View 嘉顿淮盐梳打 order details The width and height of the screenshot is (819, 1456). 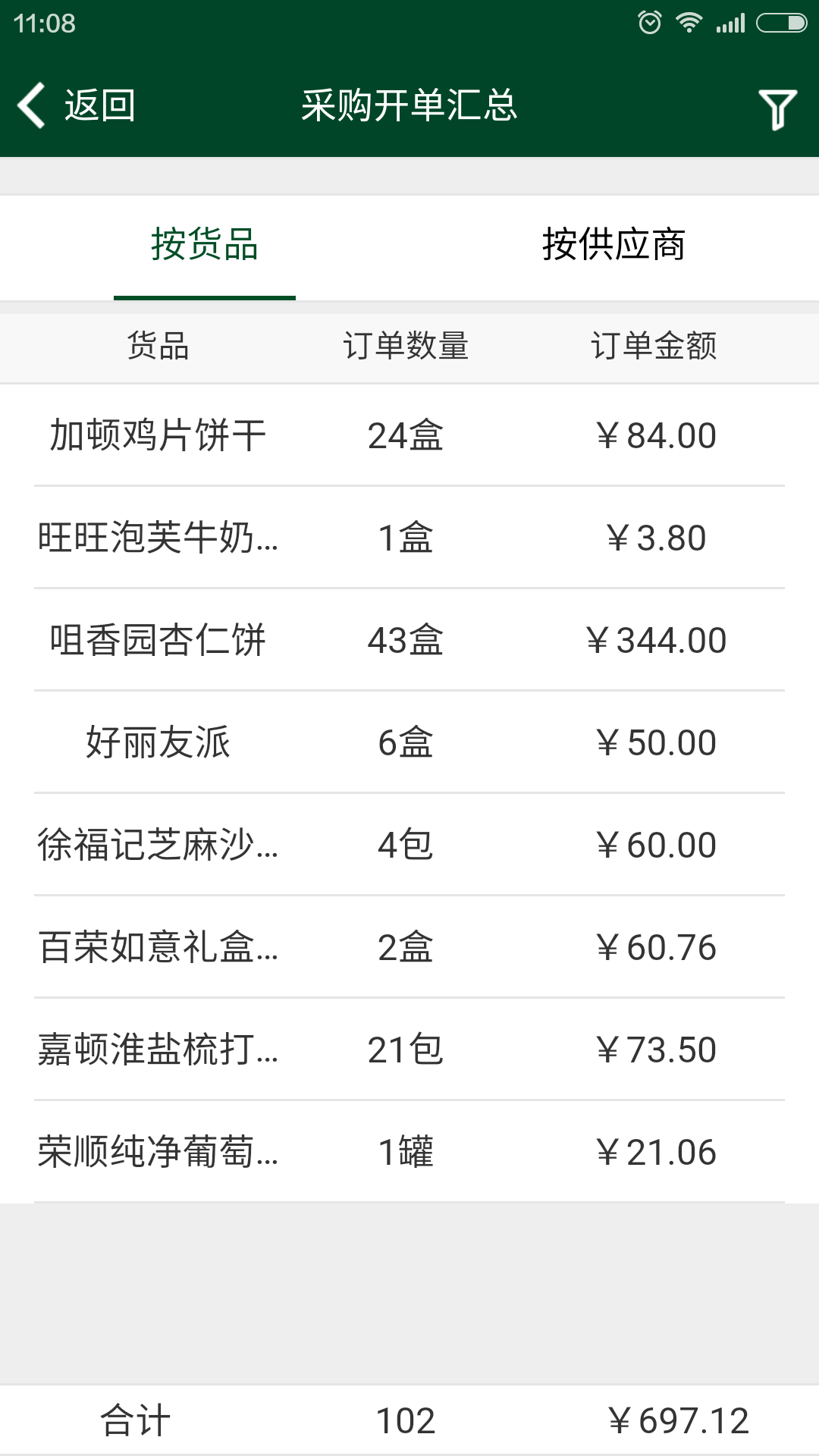(x=409, y=1050)
